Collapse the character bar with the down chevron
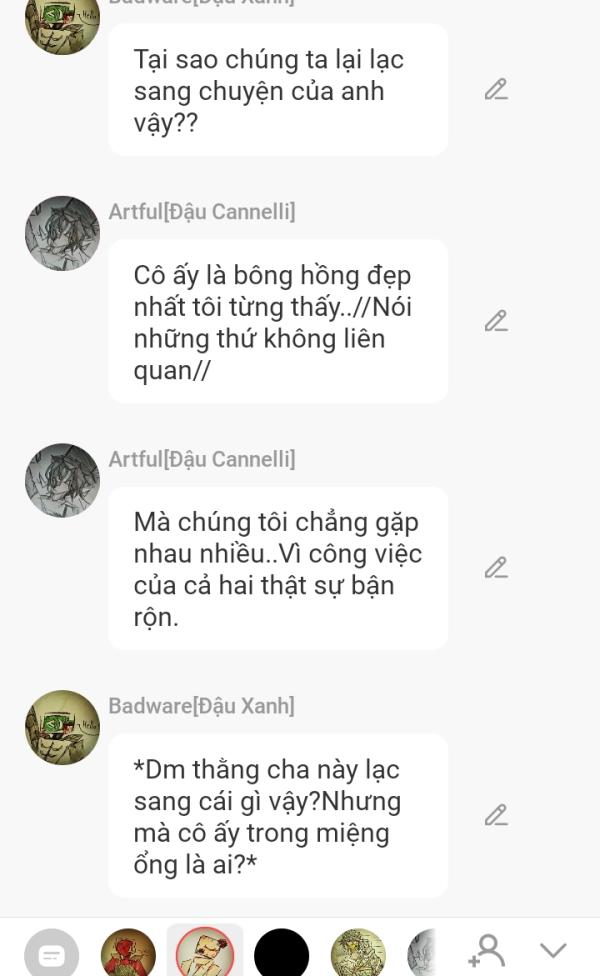Image resolution: width=600 pixels, height=976 pixels. pyautogui.click(x=553, y=950)
